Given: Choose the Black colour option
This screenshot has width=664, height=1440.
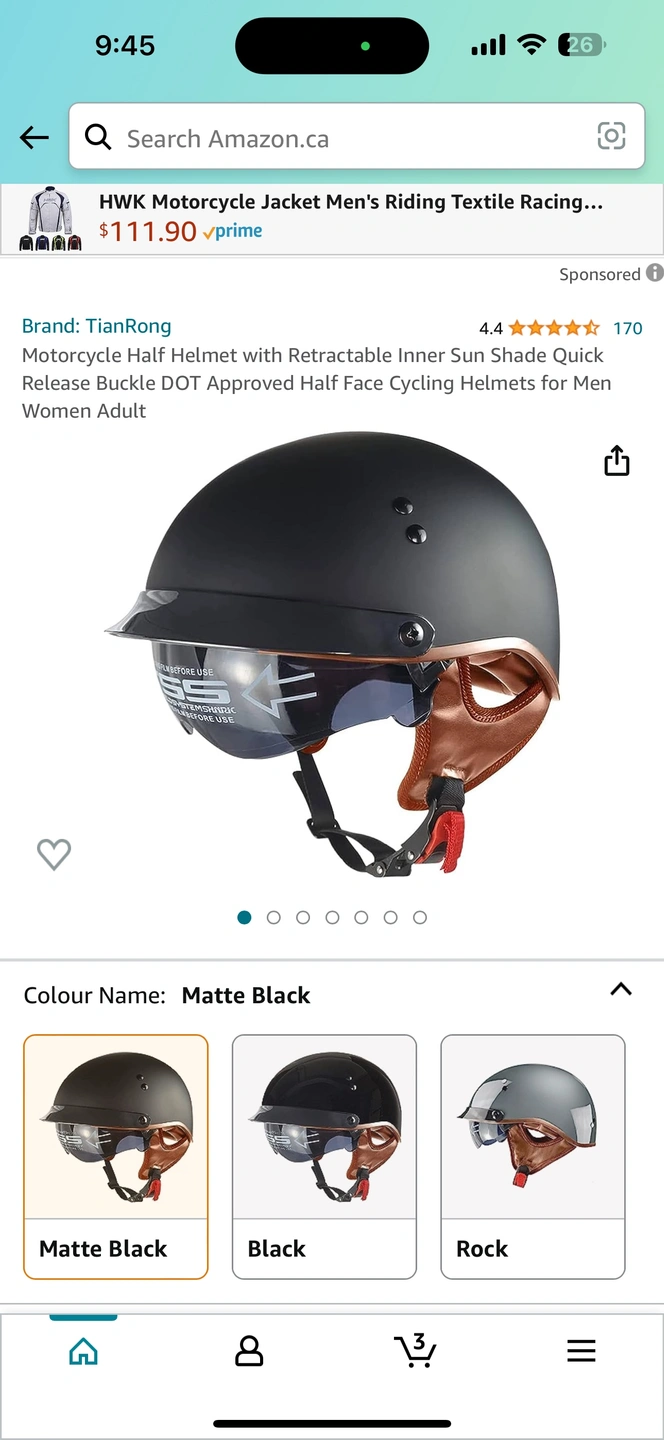Looking at the screenshot, I should point(324,1156).
